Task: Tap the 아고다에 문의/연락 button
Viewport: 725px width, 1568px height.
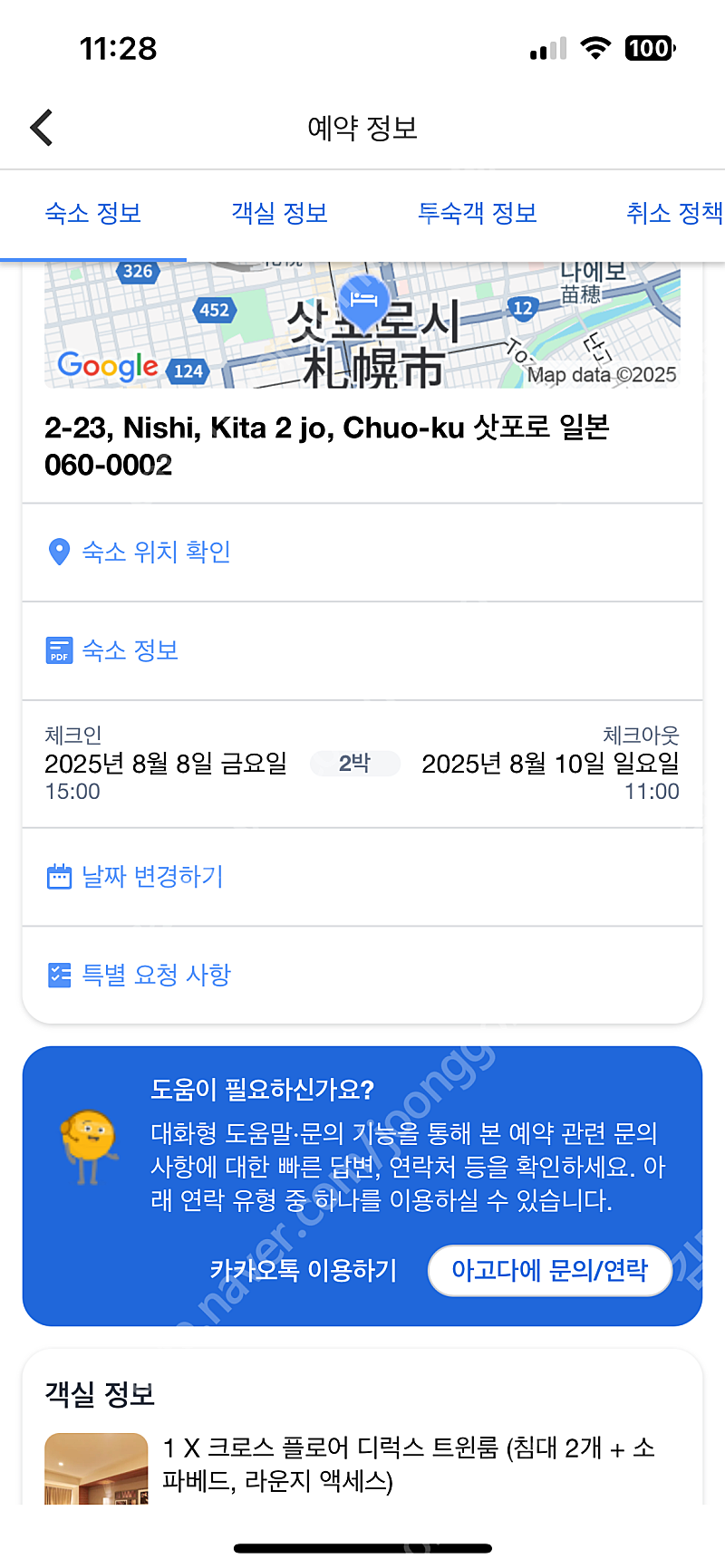Action: [550, 1270]
